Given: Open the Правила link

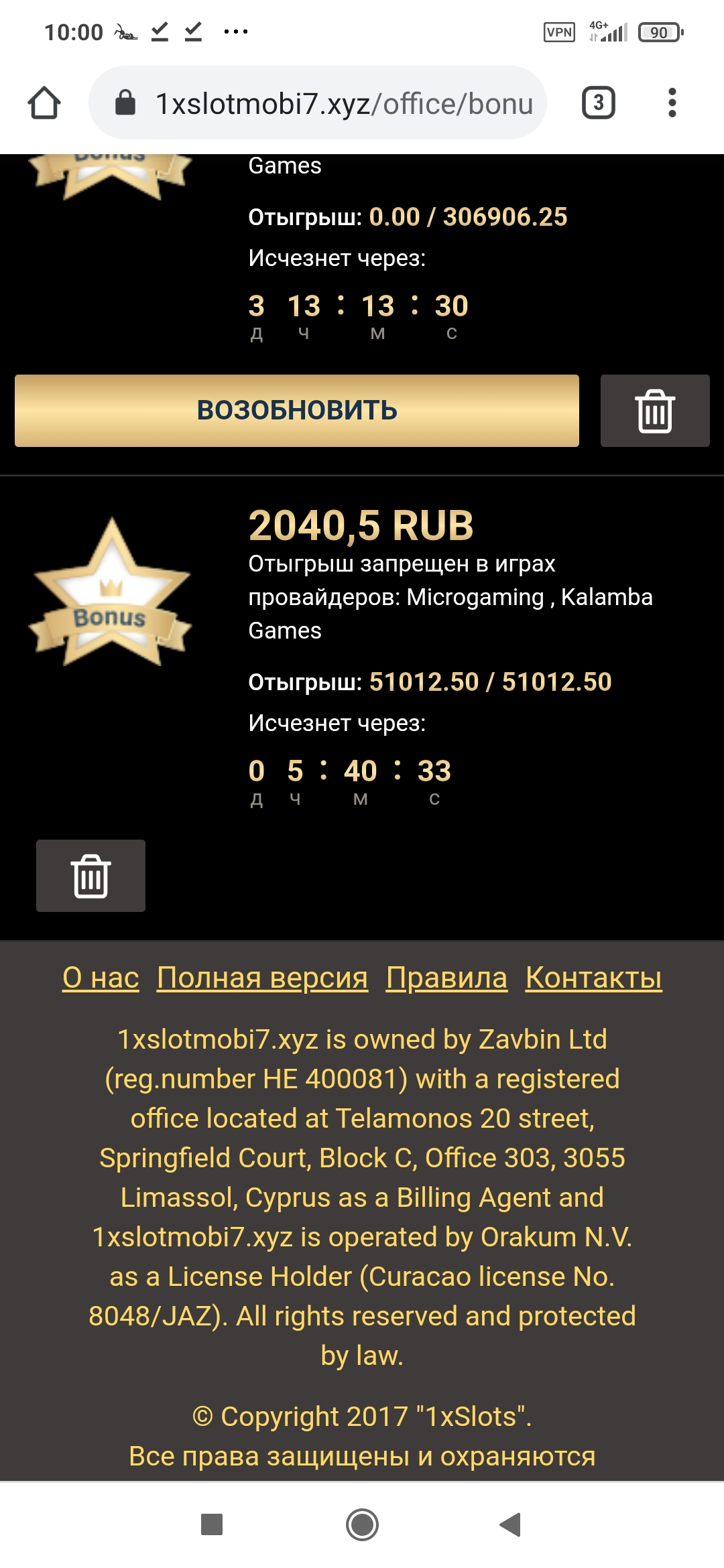Looking at the screenshot, I should [446, 978].
